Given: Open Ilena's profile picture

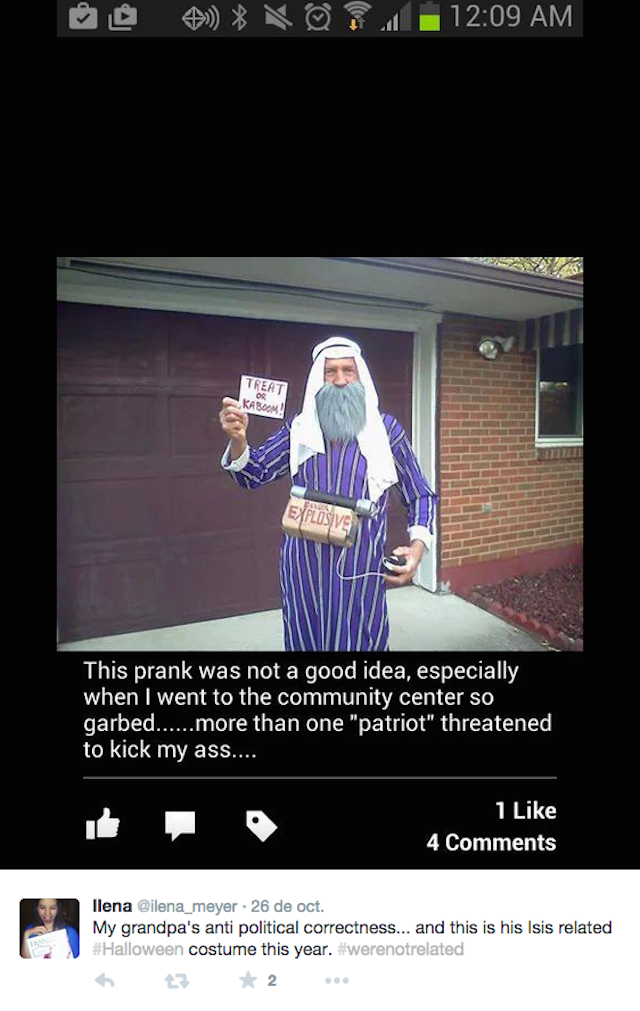Looking at the screenshot, I should (x=49, y=928).
